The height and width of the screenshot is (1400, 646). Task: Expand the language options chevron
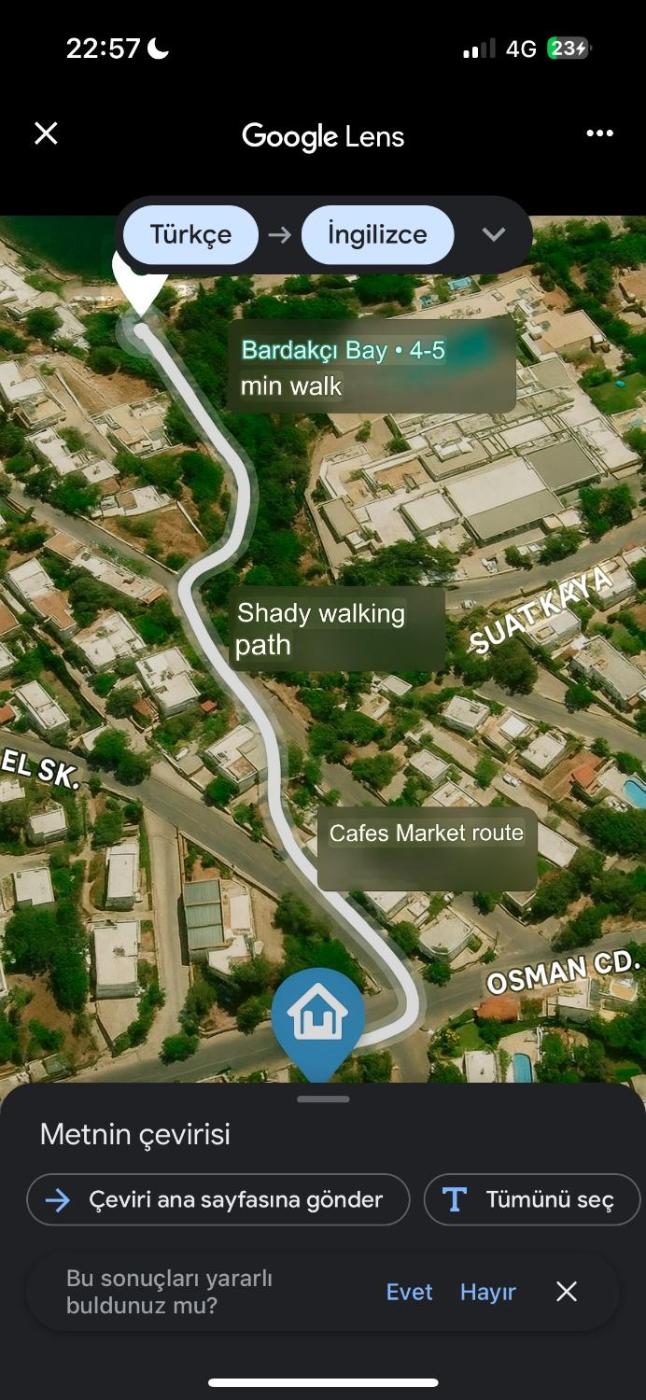pyautogui.click(x=493, y=235)
